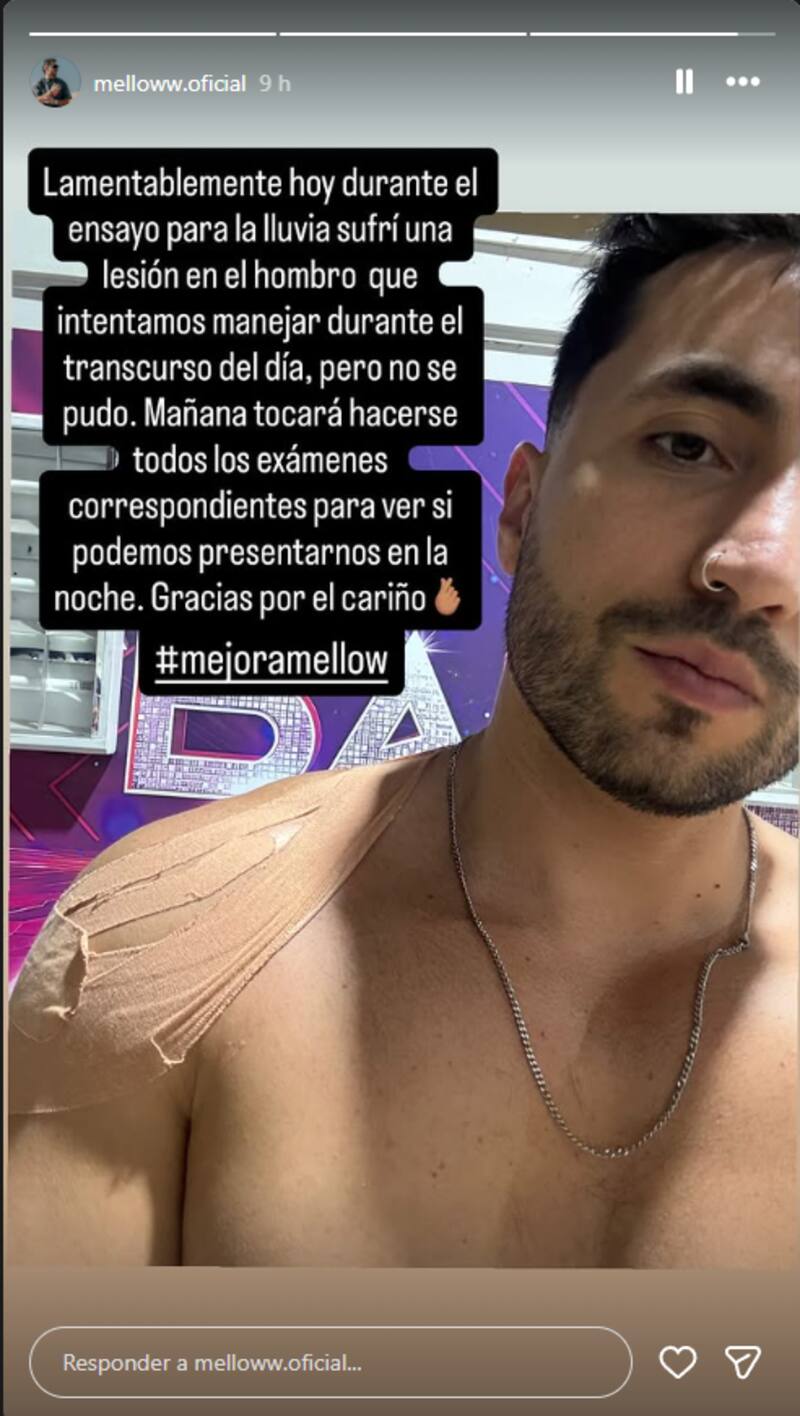
Task: Tap the melloww.oficial username
Action: pos(169,84)
